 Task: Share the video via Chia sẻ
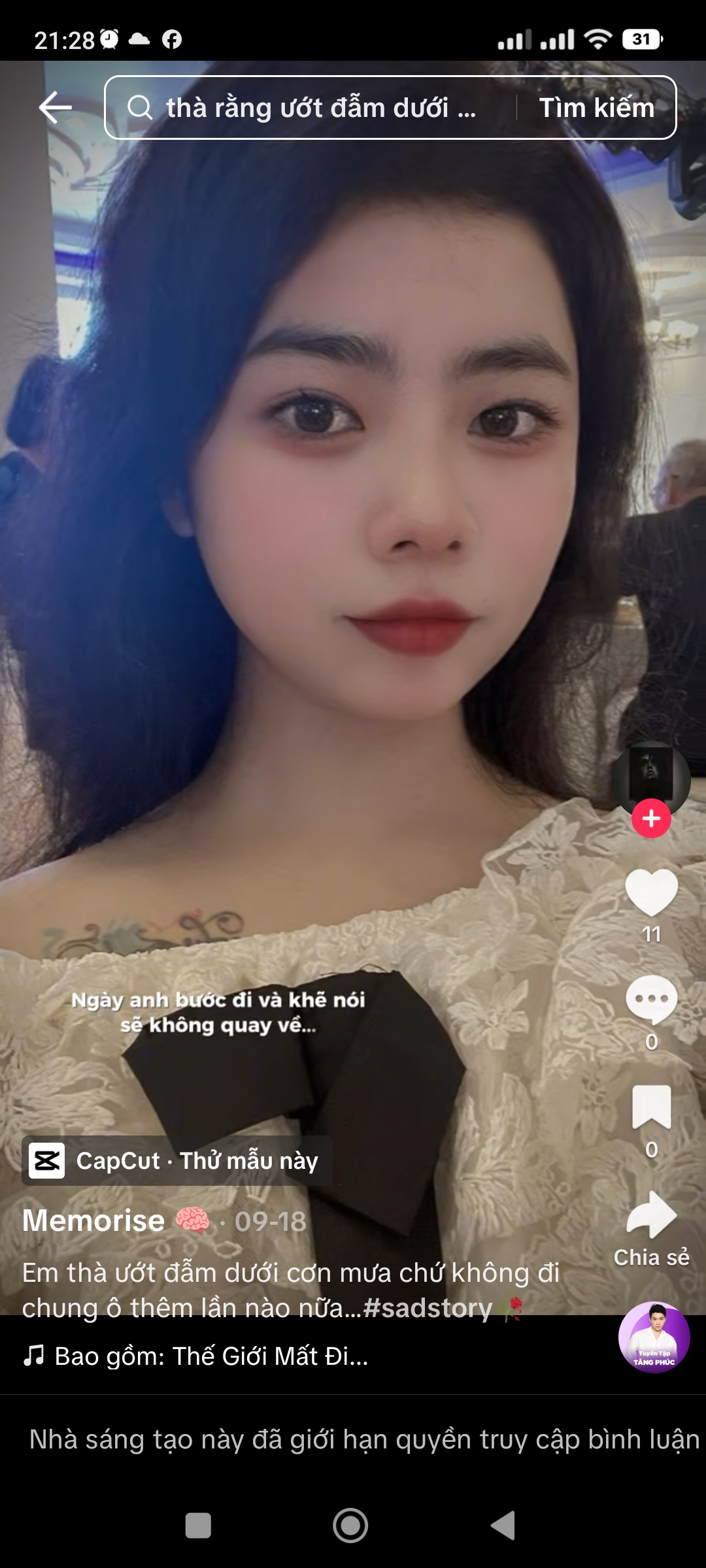[x=651, y=1217]
